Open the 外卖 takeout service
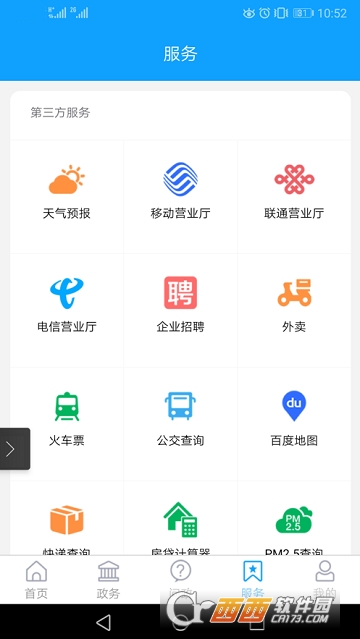The width and height of the screenshot is (360, 639). click(x=294, y=310)
